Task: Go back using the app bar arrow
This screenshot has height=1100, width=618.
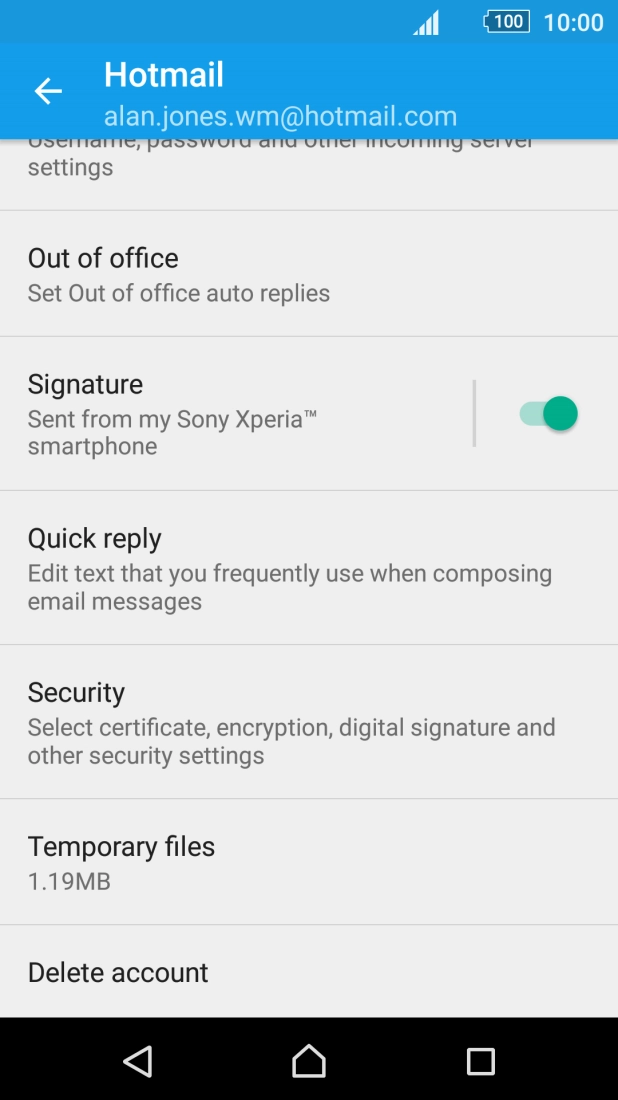Action: [x=48, y=91]
